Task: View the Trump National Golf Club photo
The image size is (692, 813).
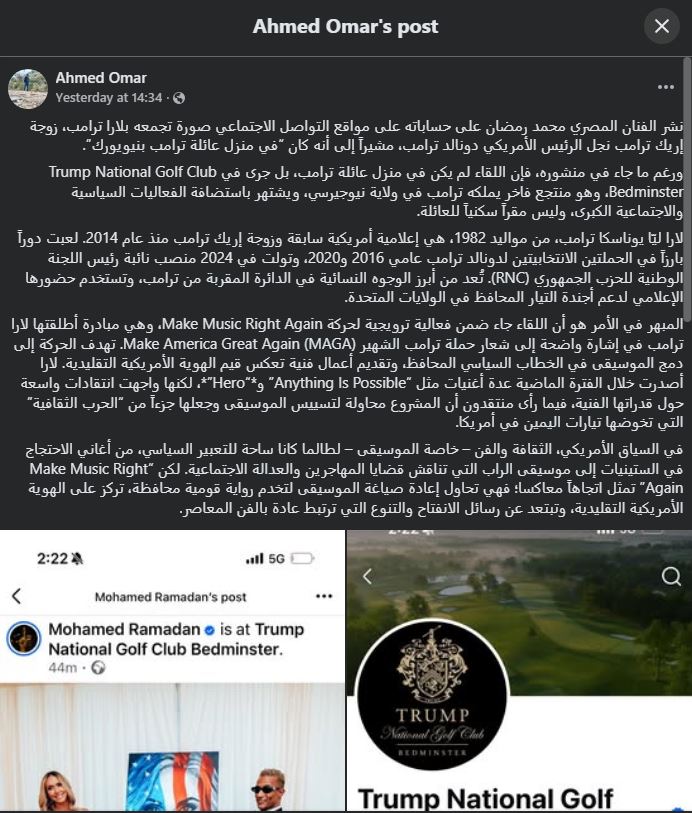Action: [x=518, y=670]
